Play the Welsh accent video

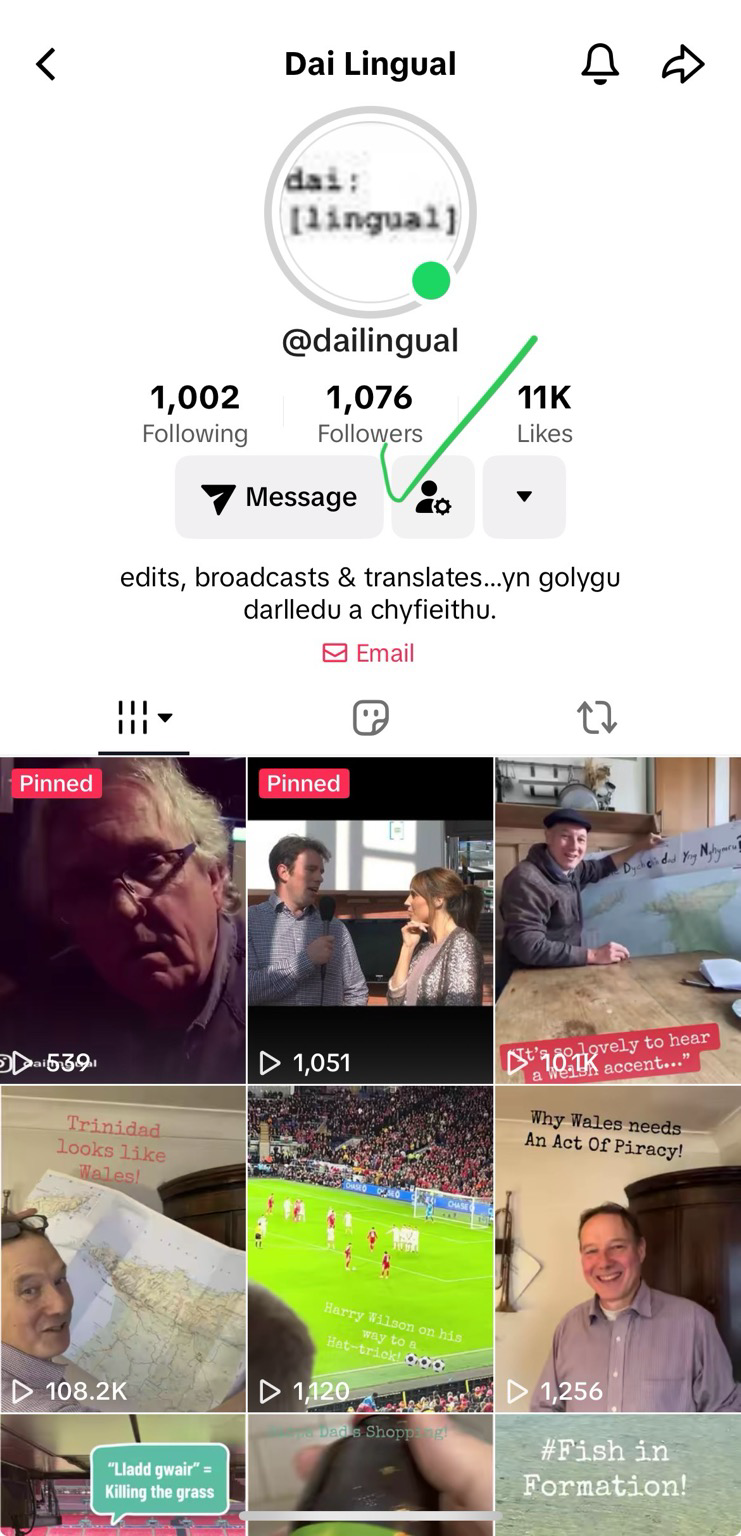(618, 920)
